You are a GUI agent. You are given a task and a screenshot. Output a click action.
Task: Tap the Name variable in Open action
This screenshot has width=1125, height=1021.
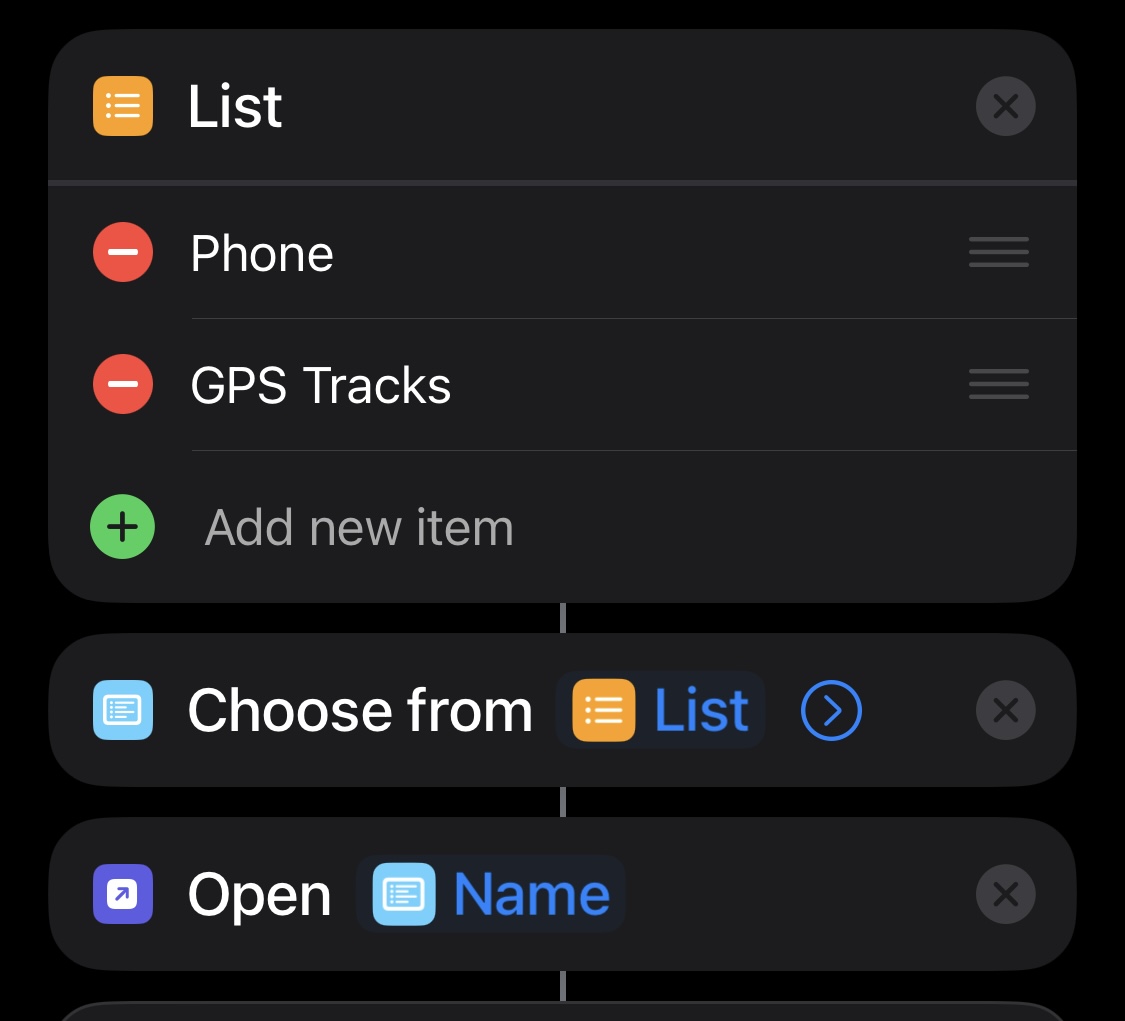point(491,894)
